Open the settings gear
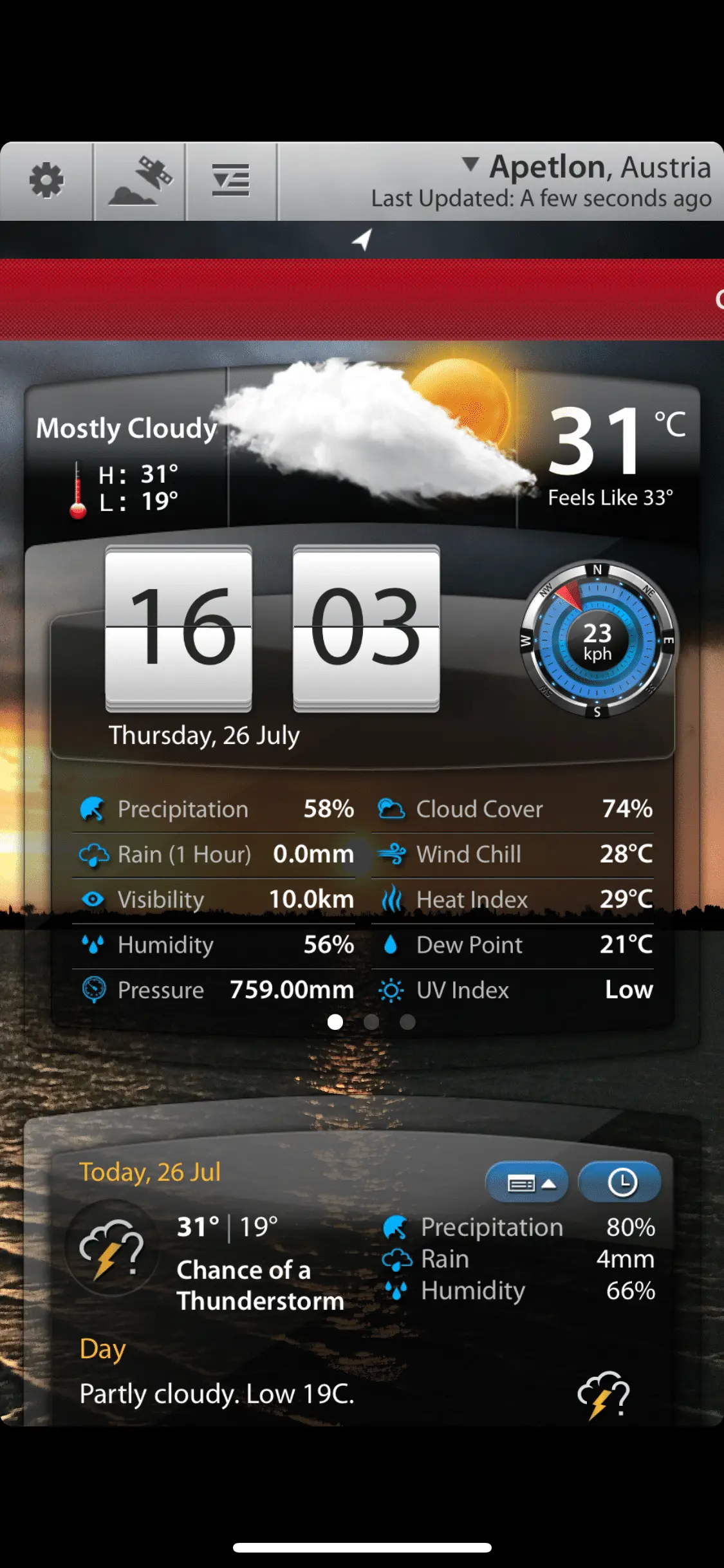Image resolution: width=724 pixels, height=1568 pixels. (x=46, y=181)
